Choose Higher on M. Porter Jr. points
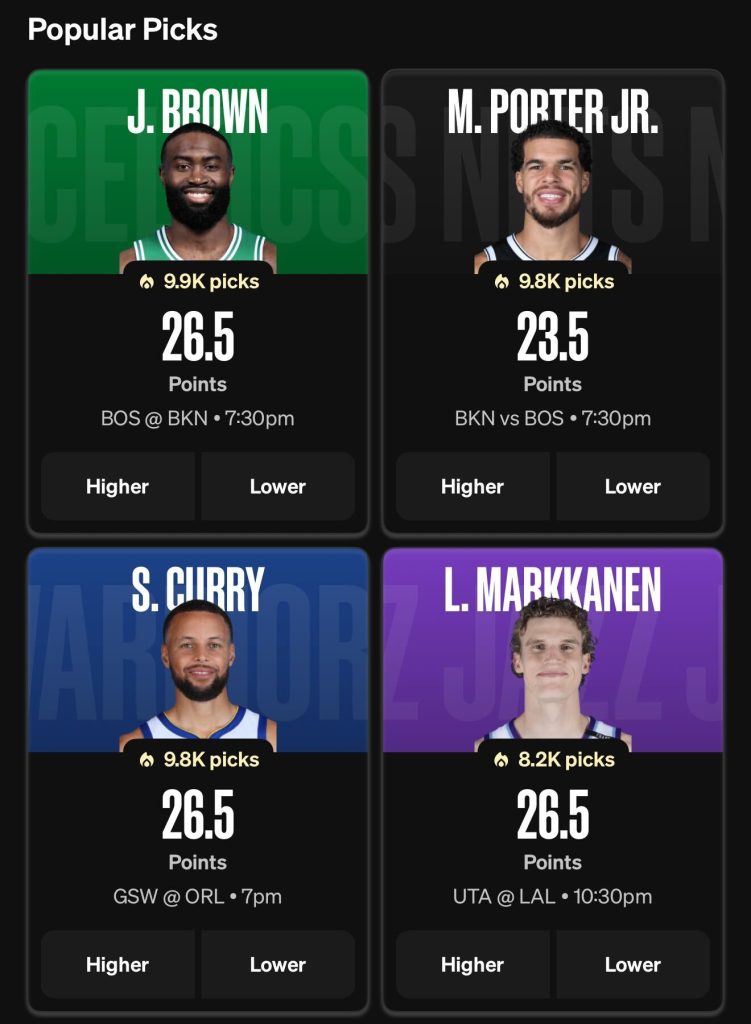The height and width of the screenshot is (1024, 751). pyautogui.click(x=472, y=487)
